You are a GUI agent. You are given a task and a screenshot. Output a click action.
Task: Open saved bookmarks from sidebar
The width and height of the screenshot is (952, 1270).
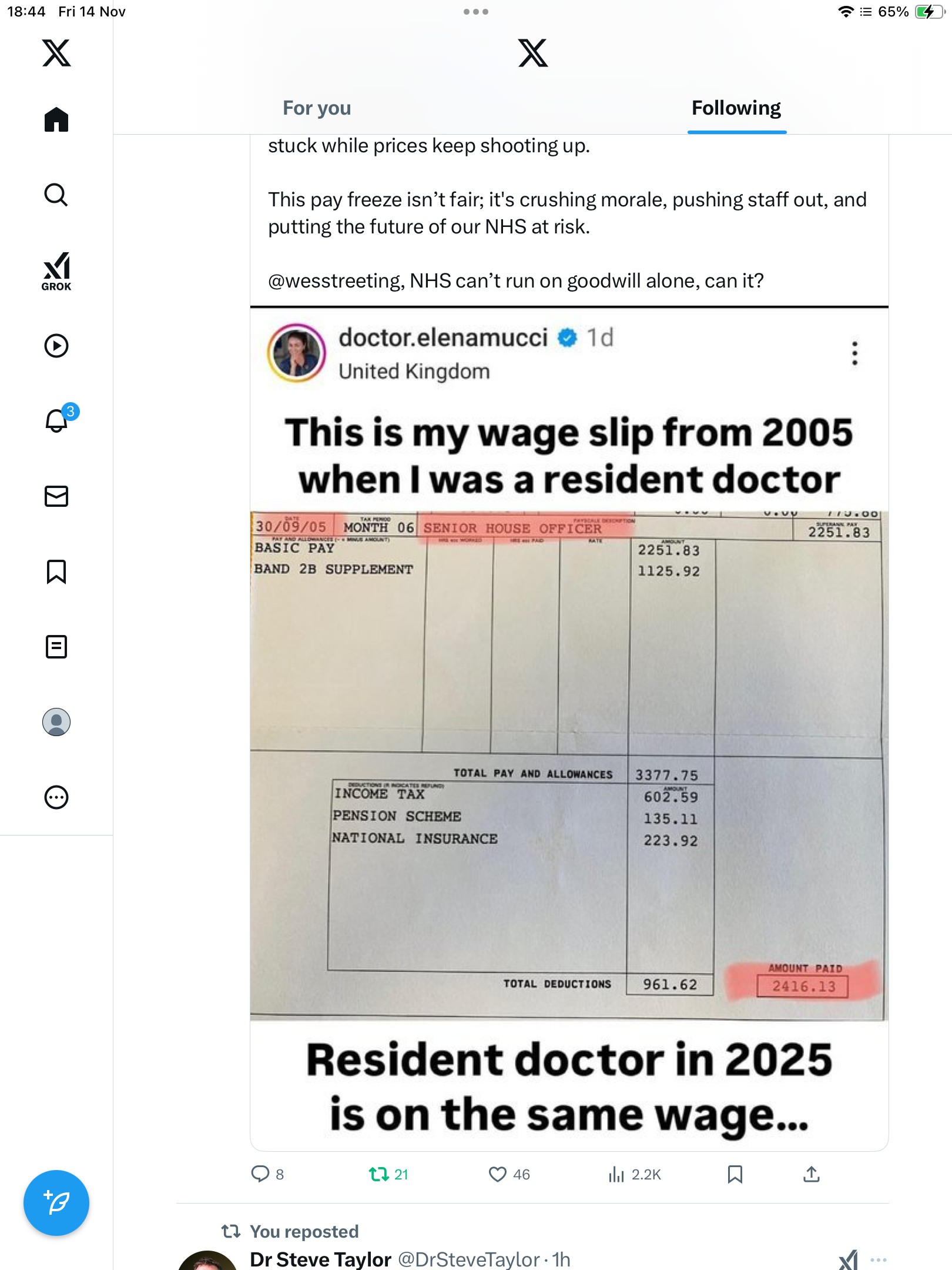56,571
